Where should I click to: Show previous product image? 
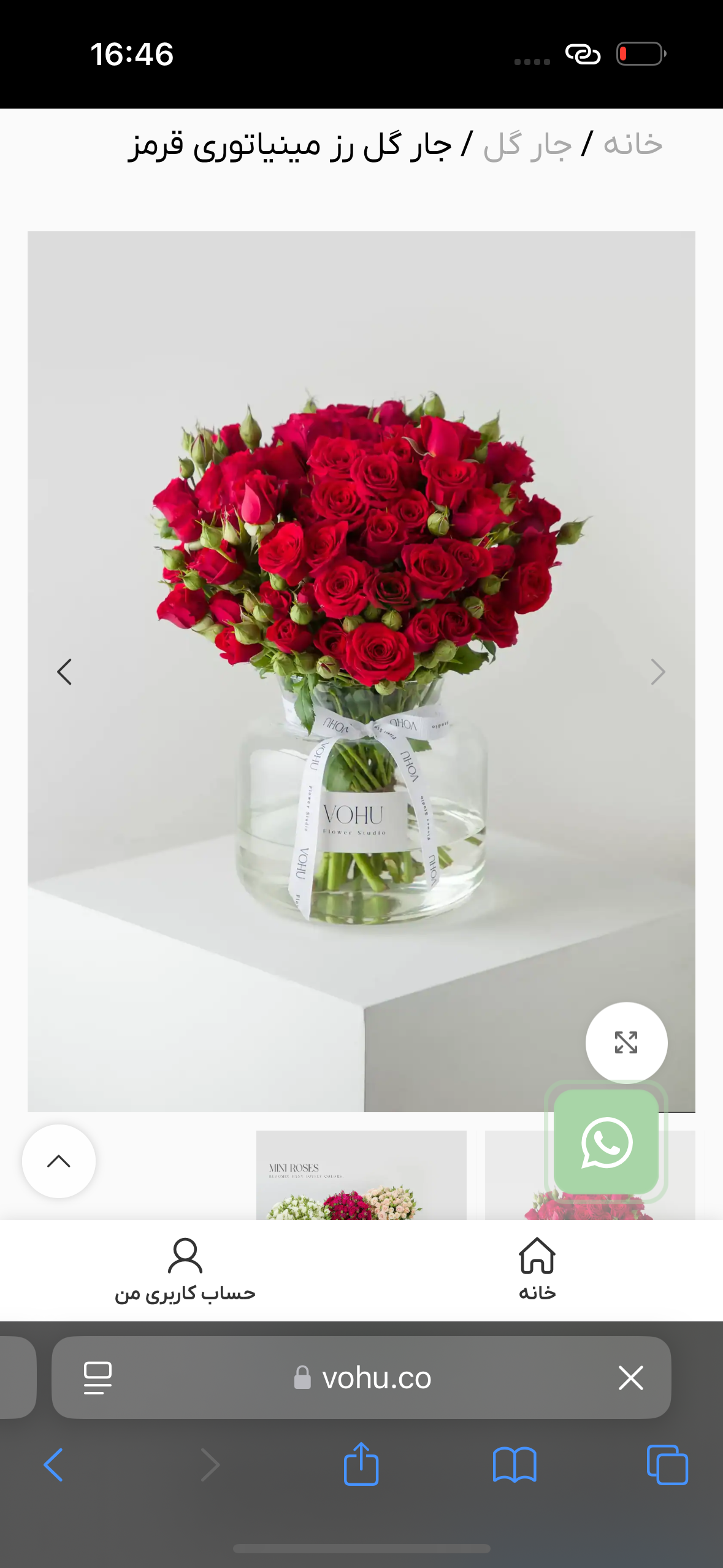point(64,672)
